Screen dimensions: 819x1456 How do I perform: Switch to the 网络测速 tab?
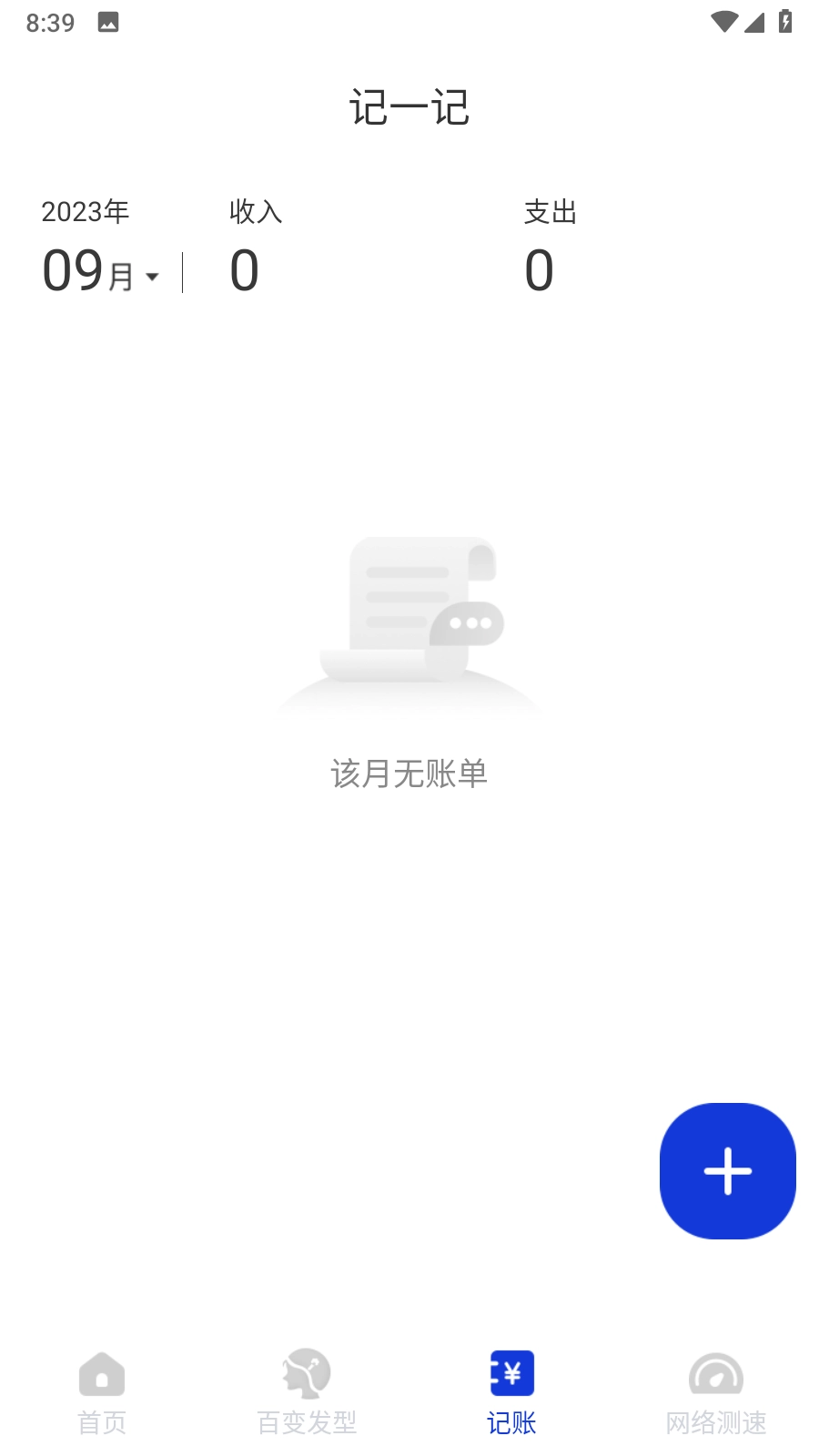pos(715,1421)
